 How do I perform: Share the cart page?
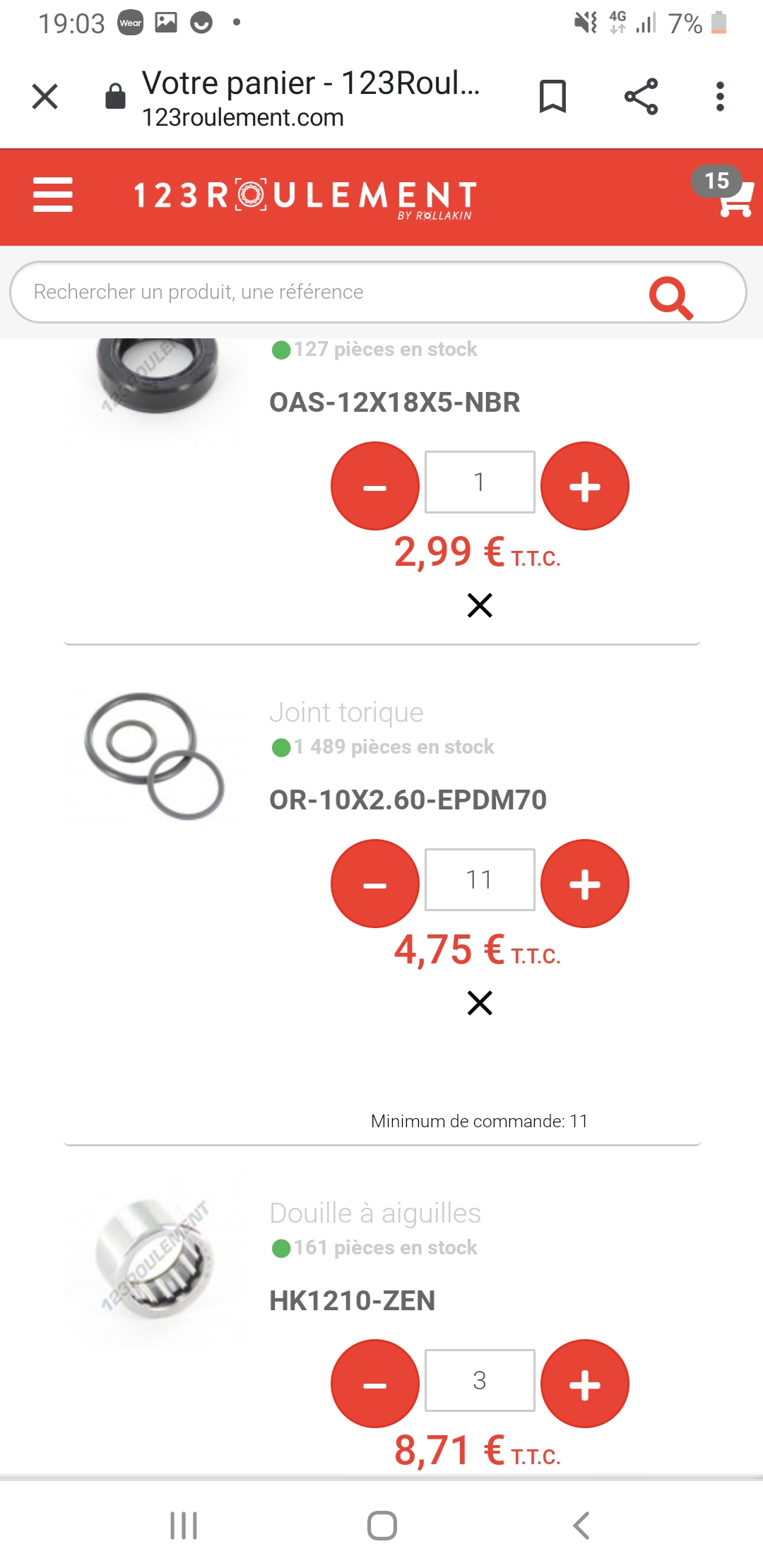(641, 97)
